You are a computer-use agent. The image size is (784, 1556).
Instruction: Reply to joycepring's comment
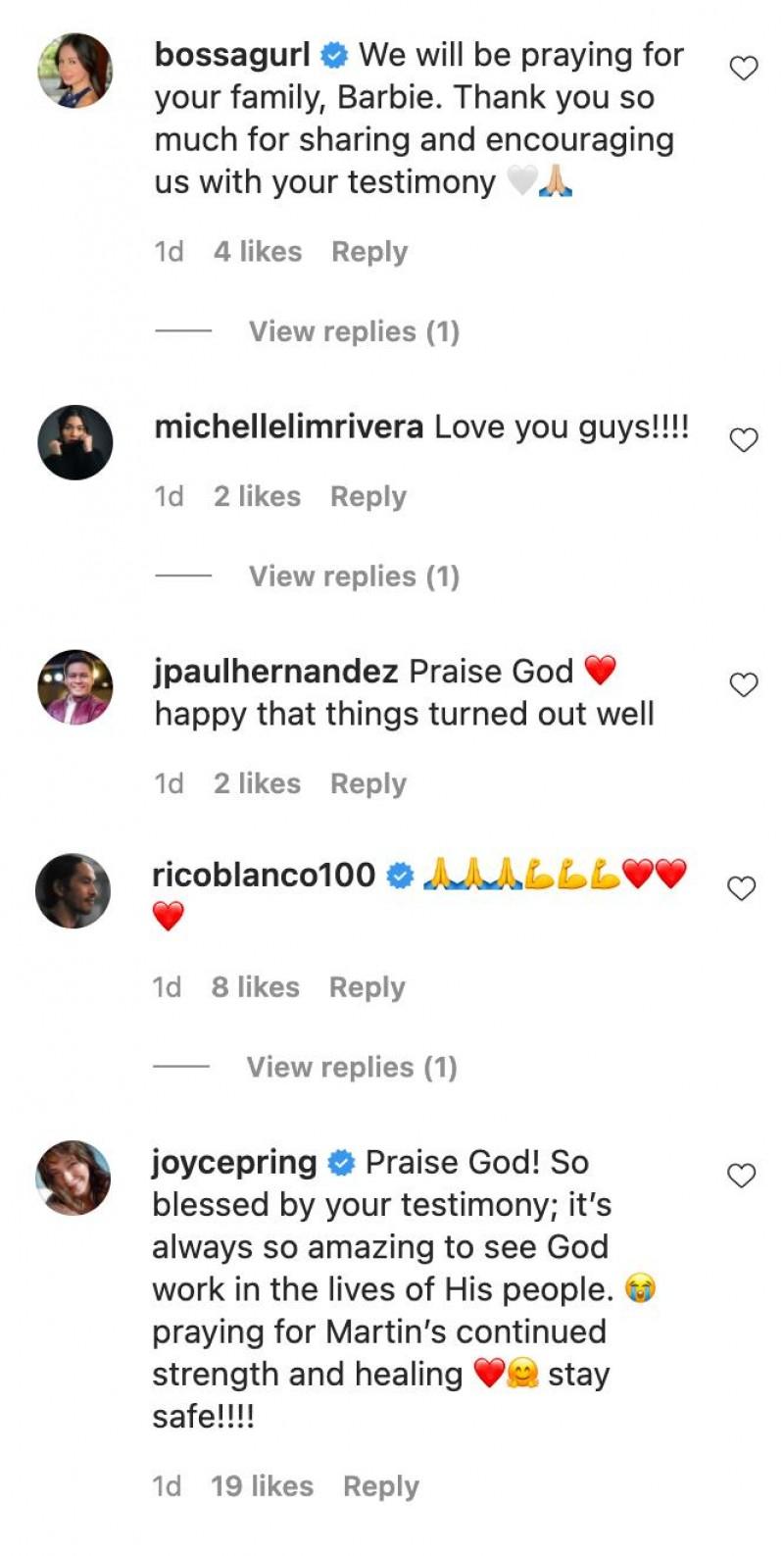click(x=380, y=1486)
